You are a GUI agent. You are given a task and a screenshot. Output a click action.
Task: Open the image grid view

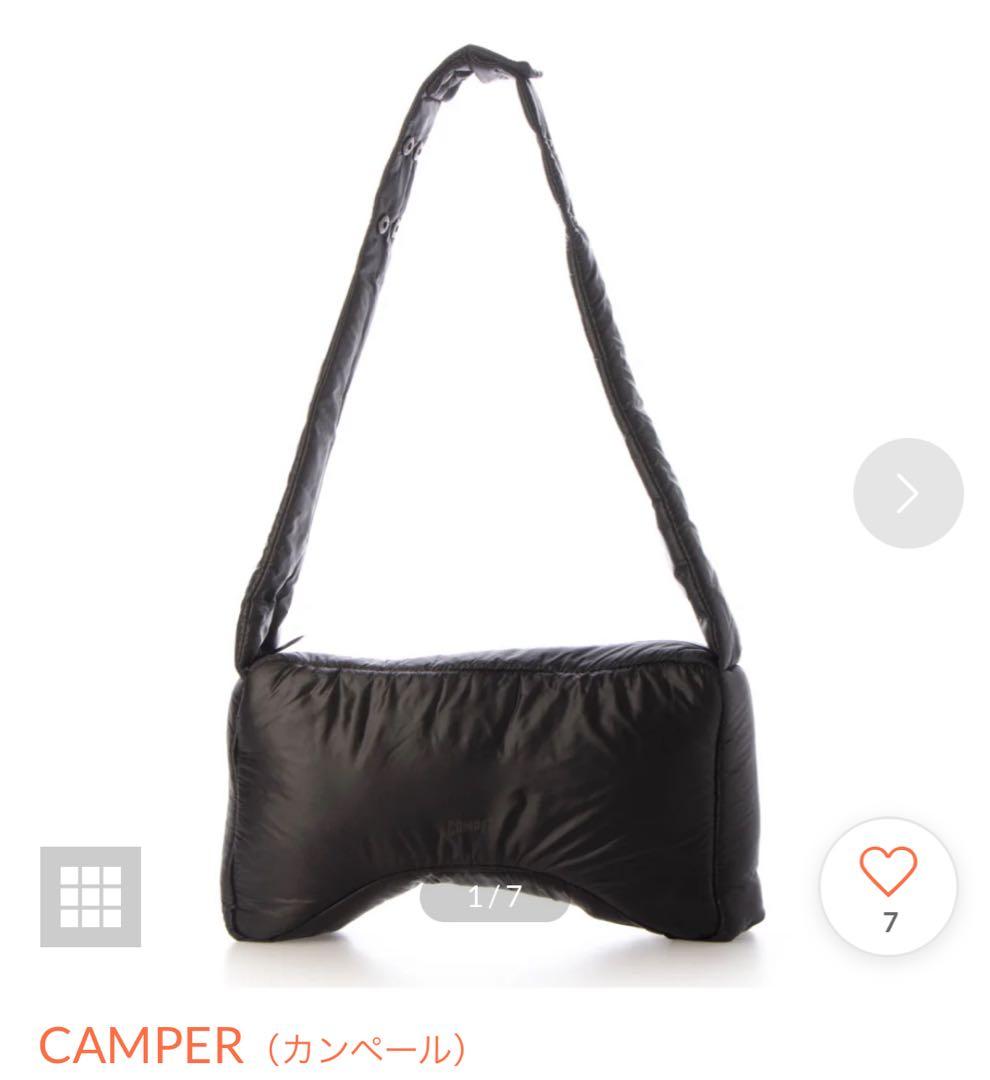(90, 896)
